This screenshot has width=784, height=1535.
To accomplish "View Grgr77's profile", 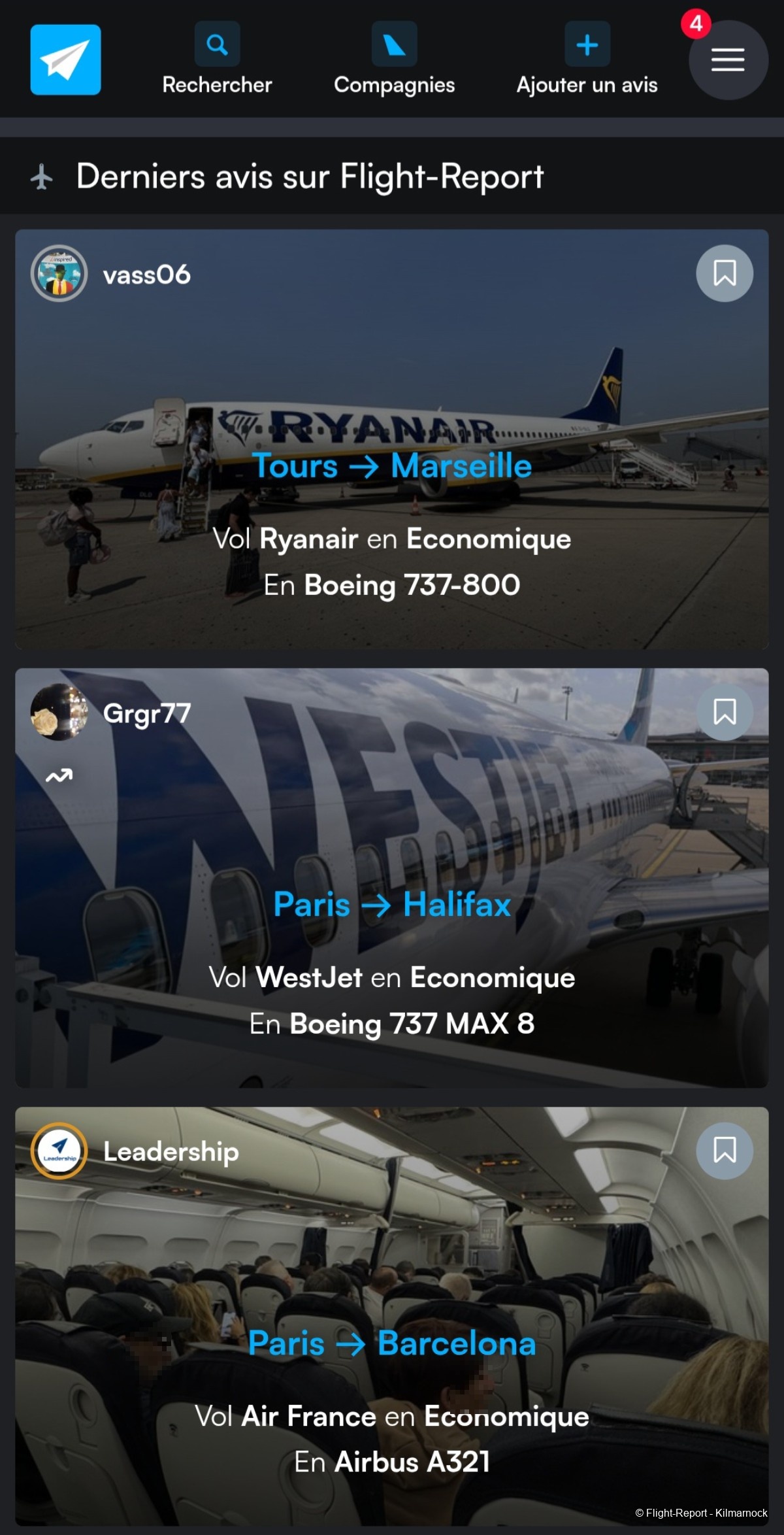I will [146, 713].
